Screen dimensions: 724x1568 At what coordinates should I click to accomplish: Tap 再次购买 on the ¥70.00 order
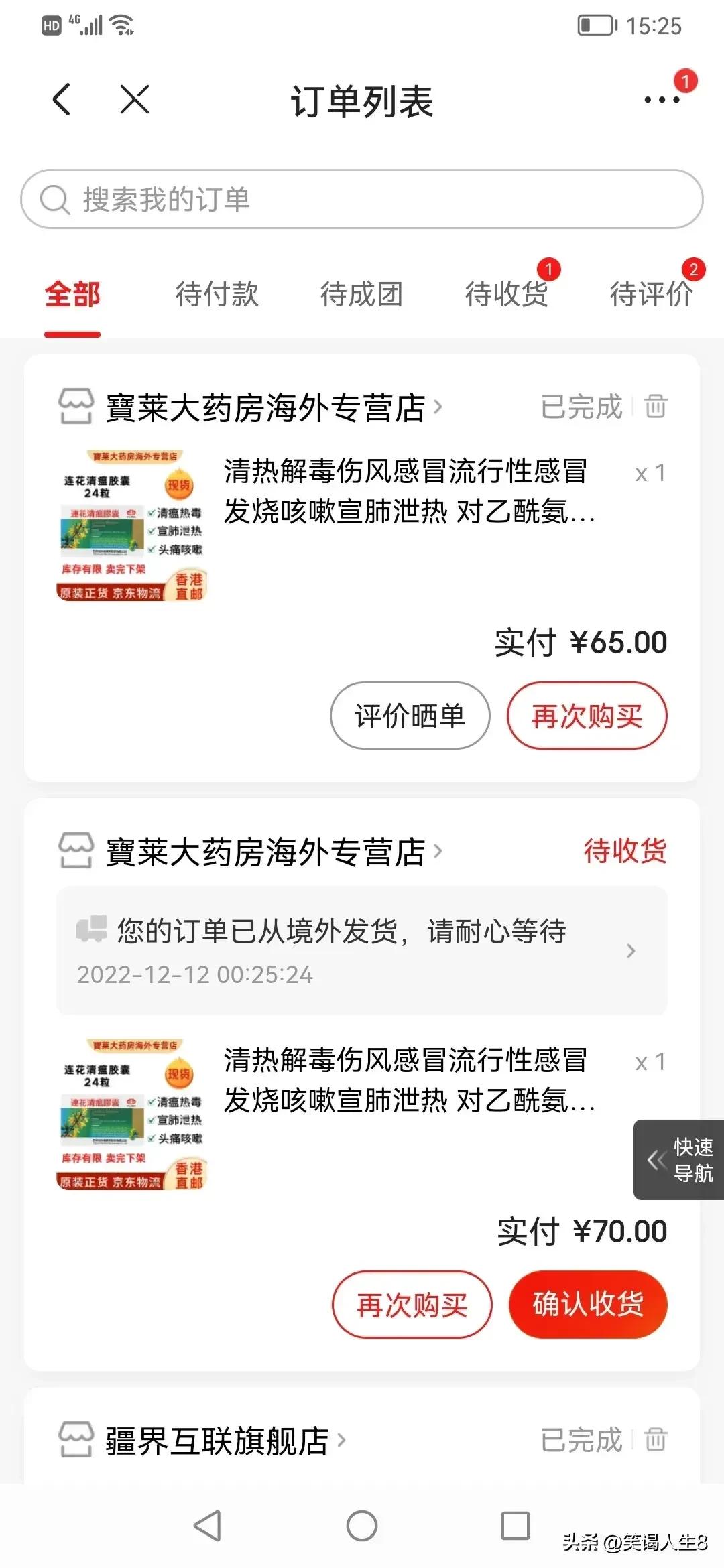click(x=411, y=1305)
